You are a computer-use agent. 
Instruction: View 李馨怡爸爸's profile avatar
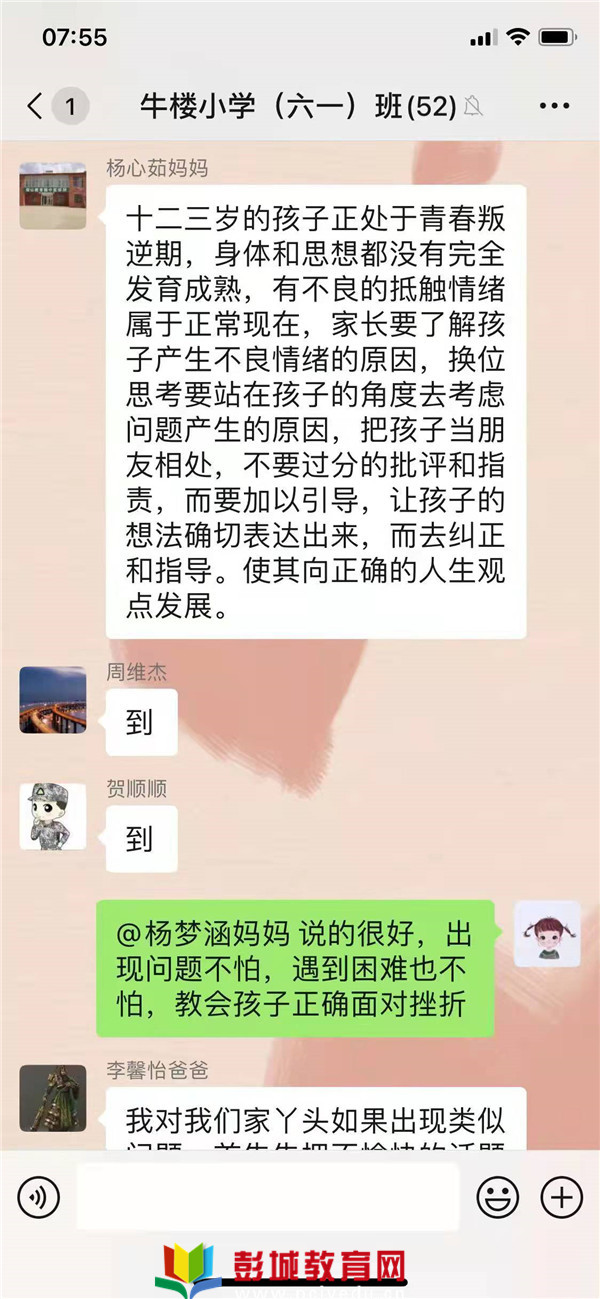pyautogui.click(x=53, y=1098)
